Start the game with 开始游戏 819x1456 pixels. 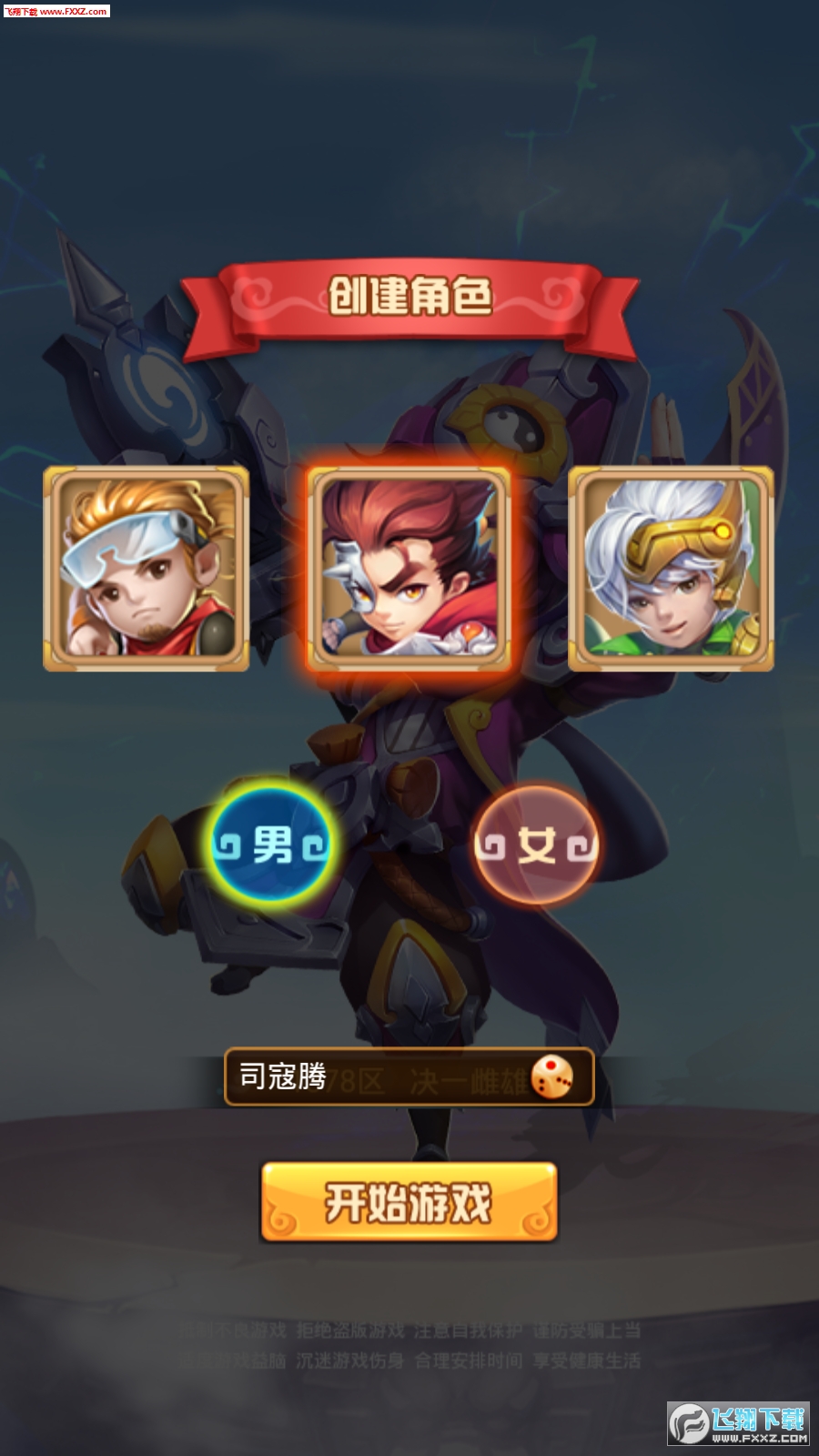click(409, 1202)
